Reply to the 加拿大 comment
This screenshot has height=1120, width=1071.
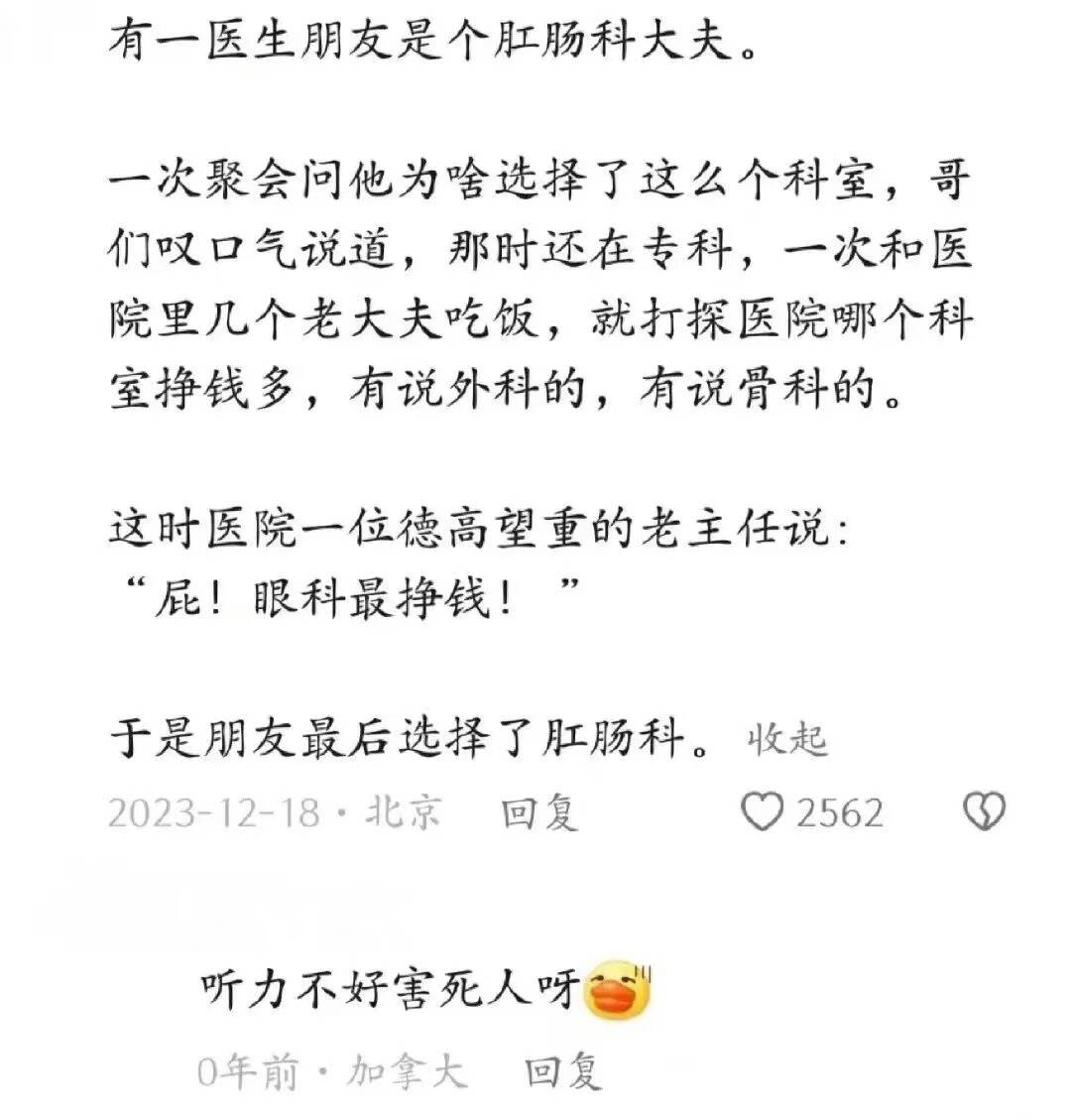pyautogui.click(x=562, y=1072)
